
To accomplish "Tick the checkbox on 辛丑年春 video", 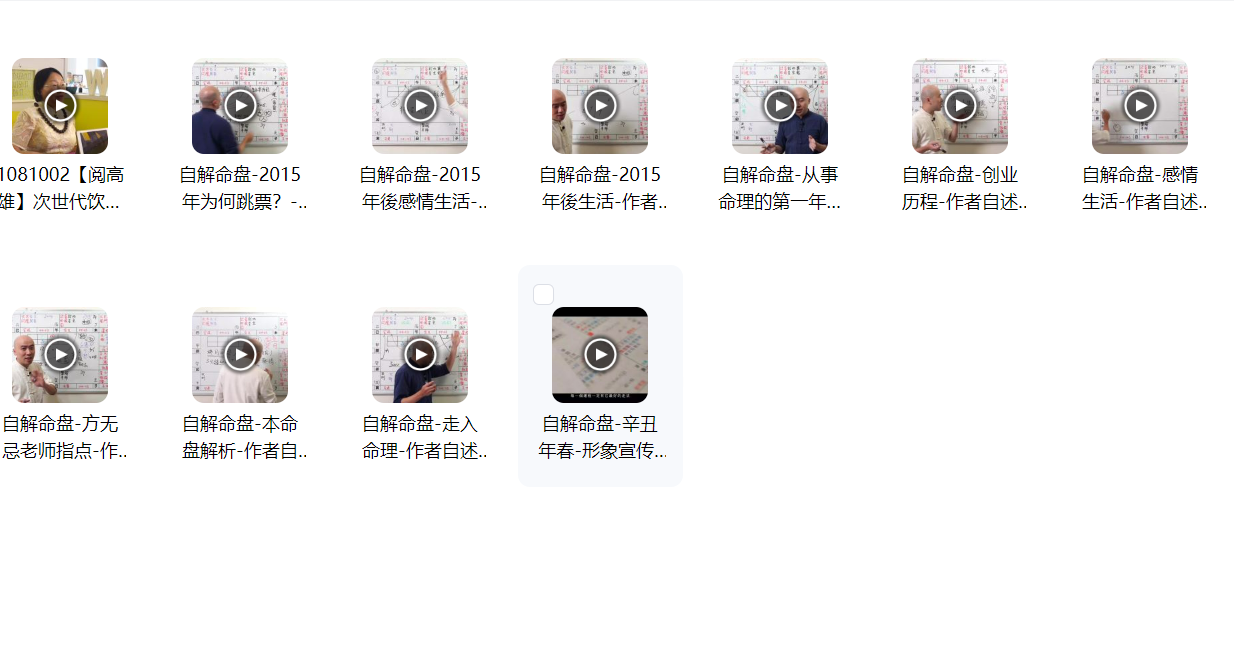I will coord(544,294).
